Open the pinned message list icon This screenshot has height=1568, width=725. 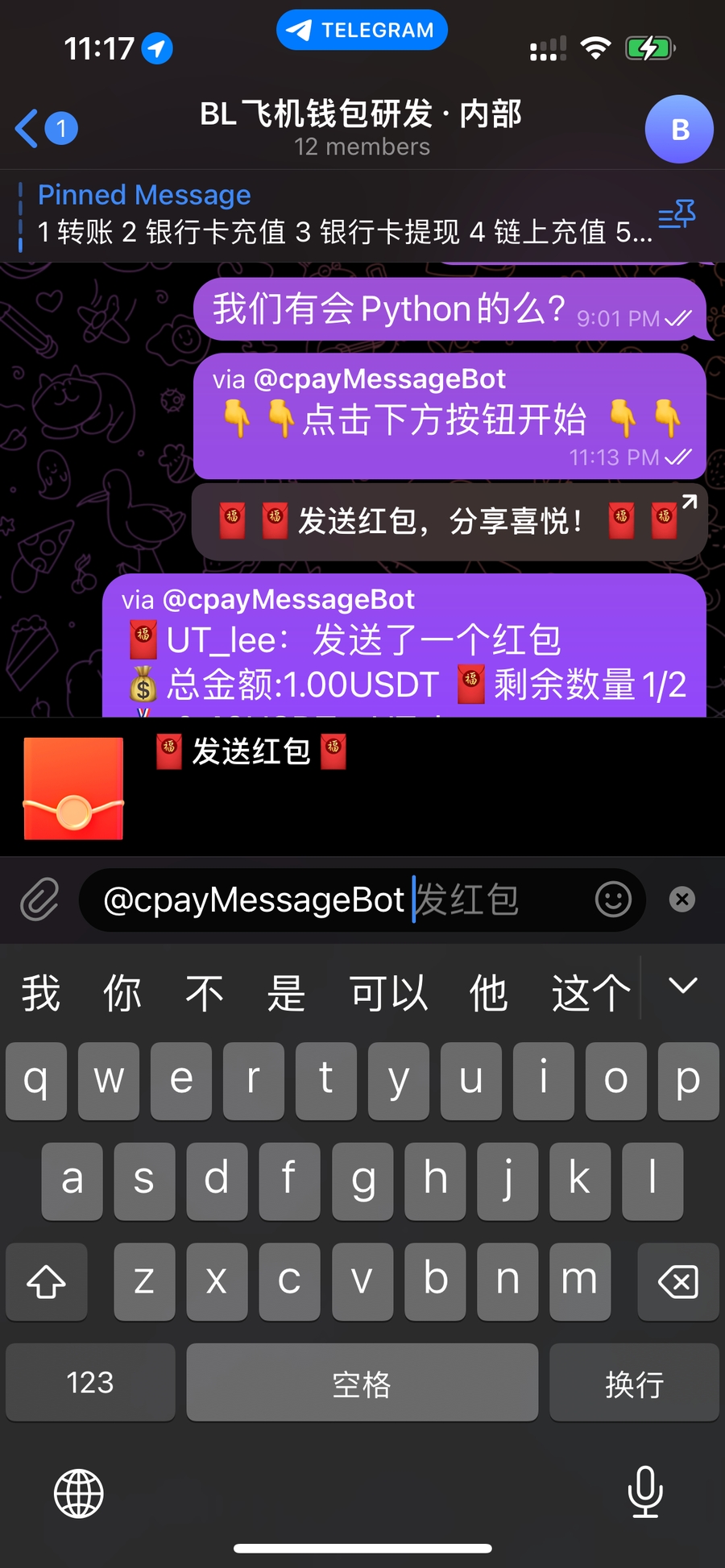pos(677,215)
